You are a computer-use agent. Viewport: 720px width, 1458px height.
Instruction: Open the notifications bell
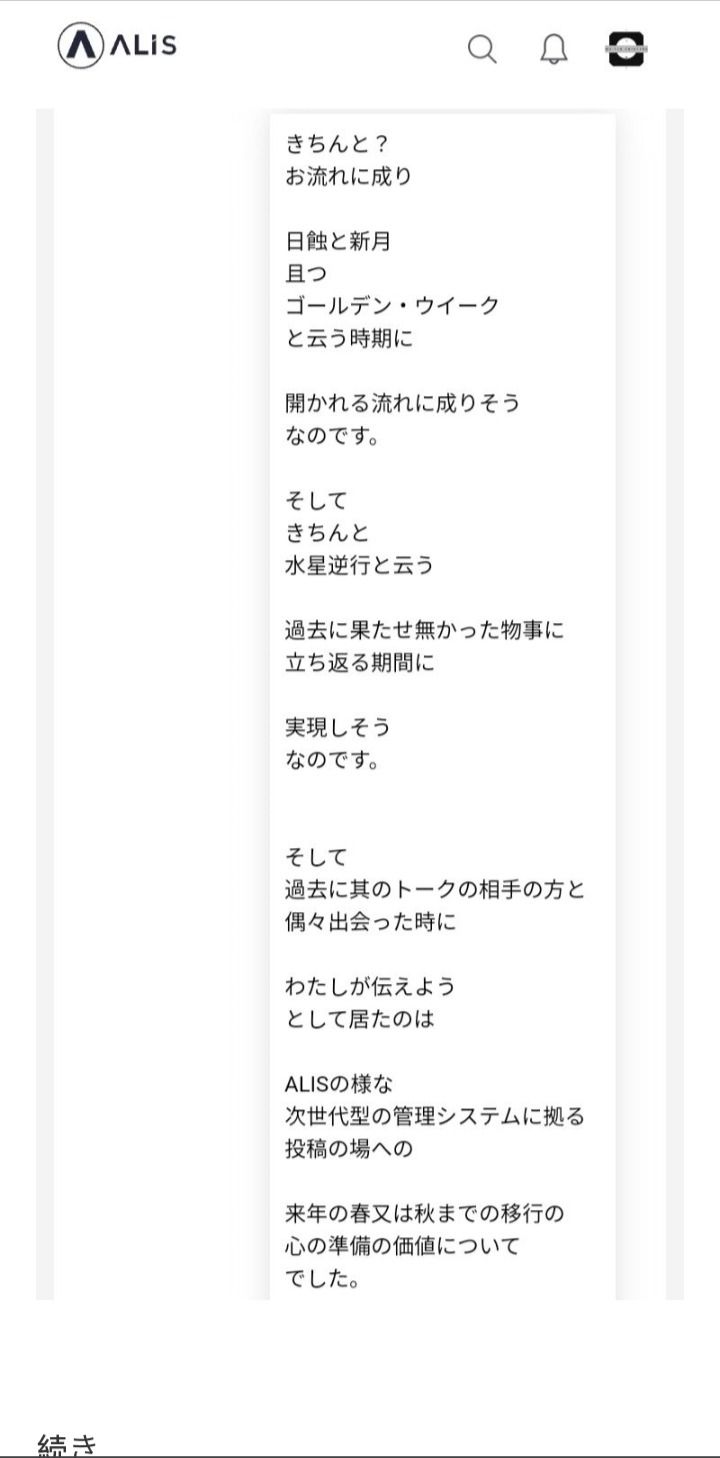click(553, 48)
